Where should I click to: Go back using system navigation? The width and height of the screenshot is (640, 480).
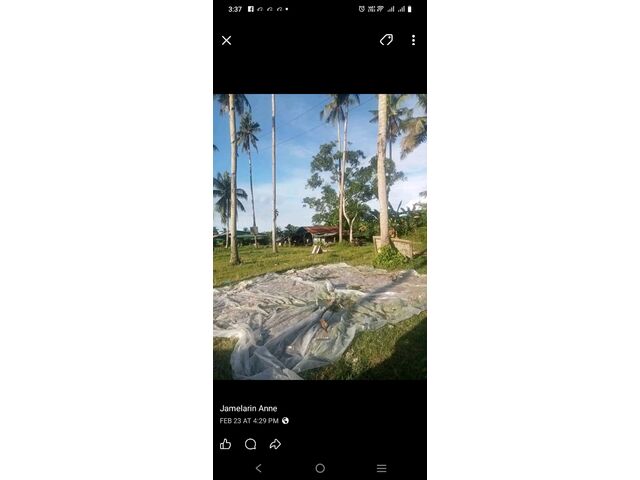click(x=258, y=468)
